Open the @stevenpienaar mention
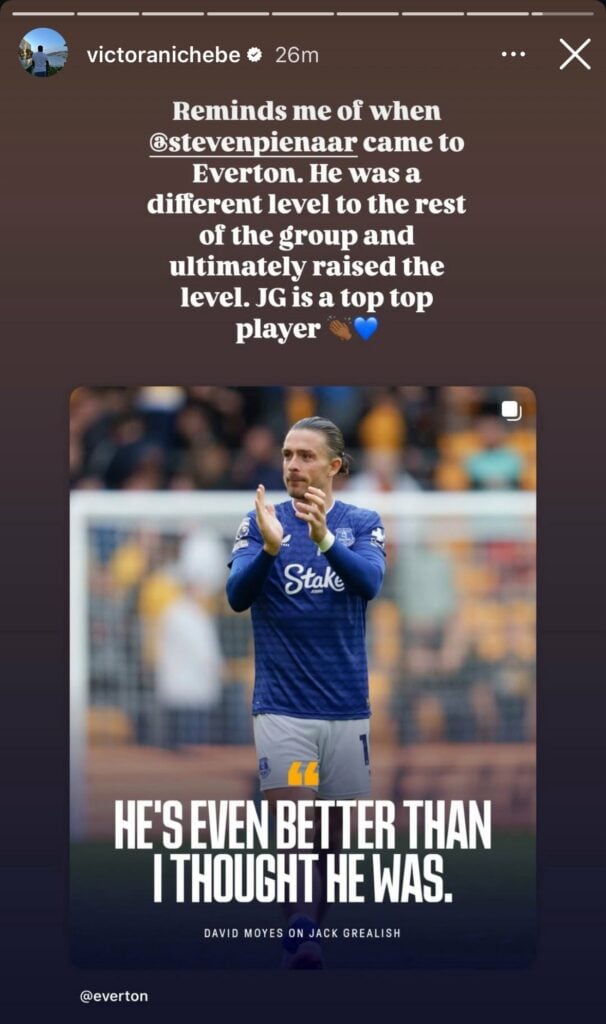606x1024 pixels. tap(252, 143)
